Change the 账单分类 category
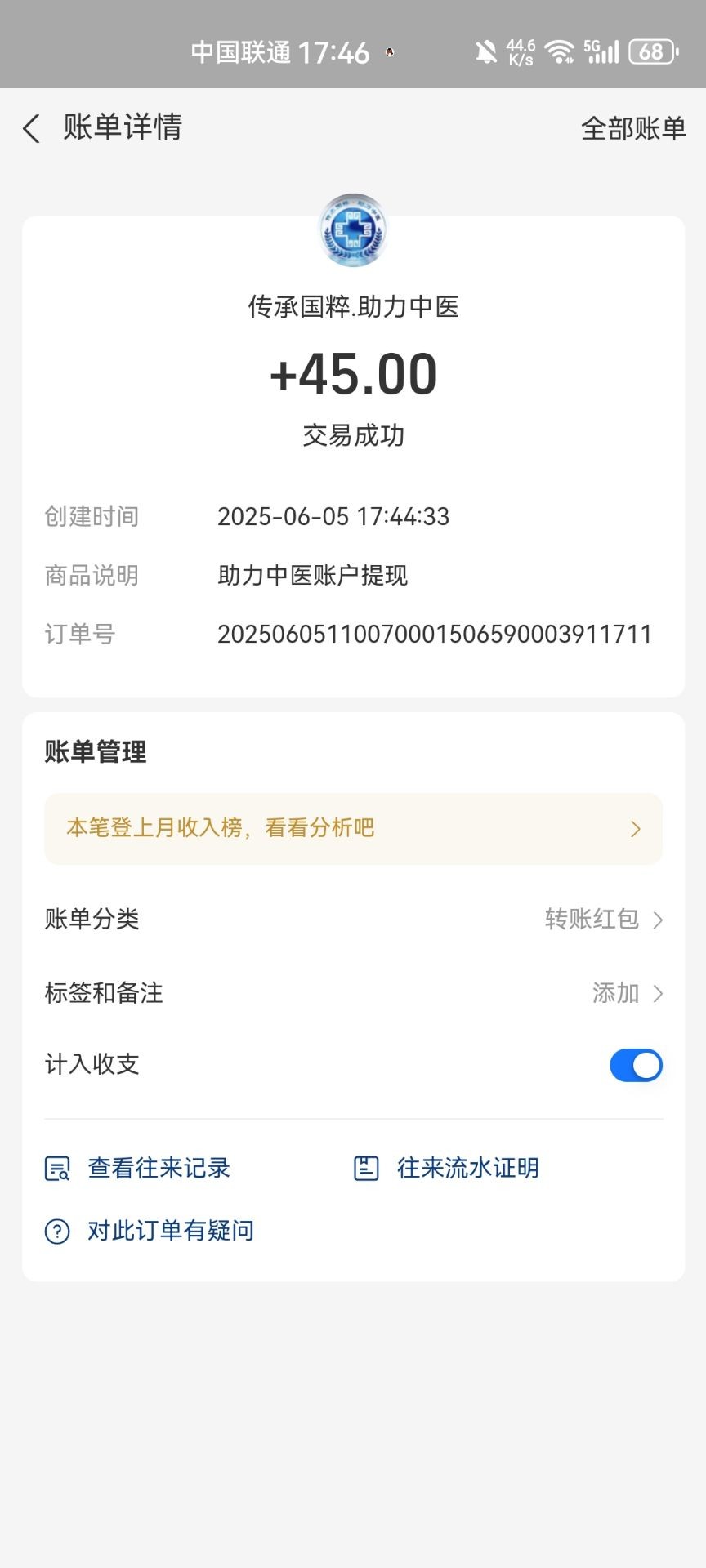 coord(603,920)
